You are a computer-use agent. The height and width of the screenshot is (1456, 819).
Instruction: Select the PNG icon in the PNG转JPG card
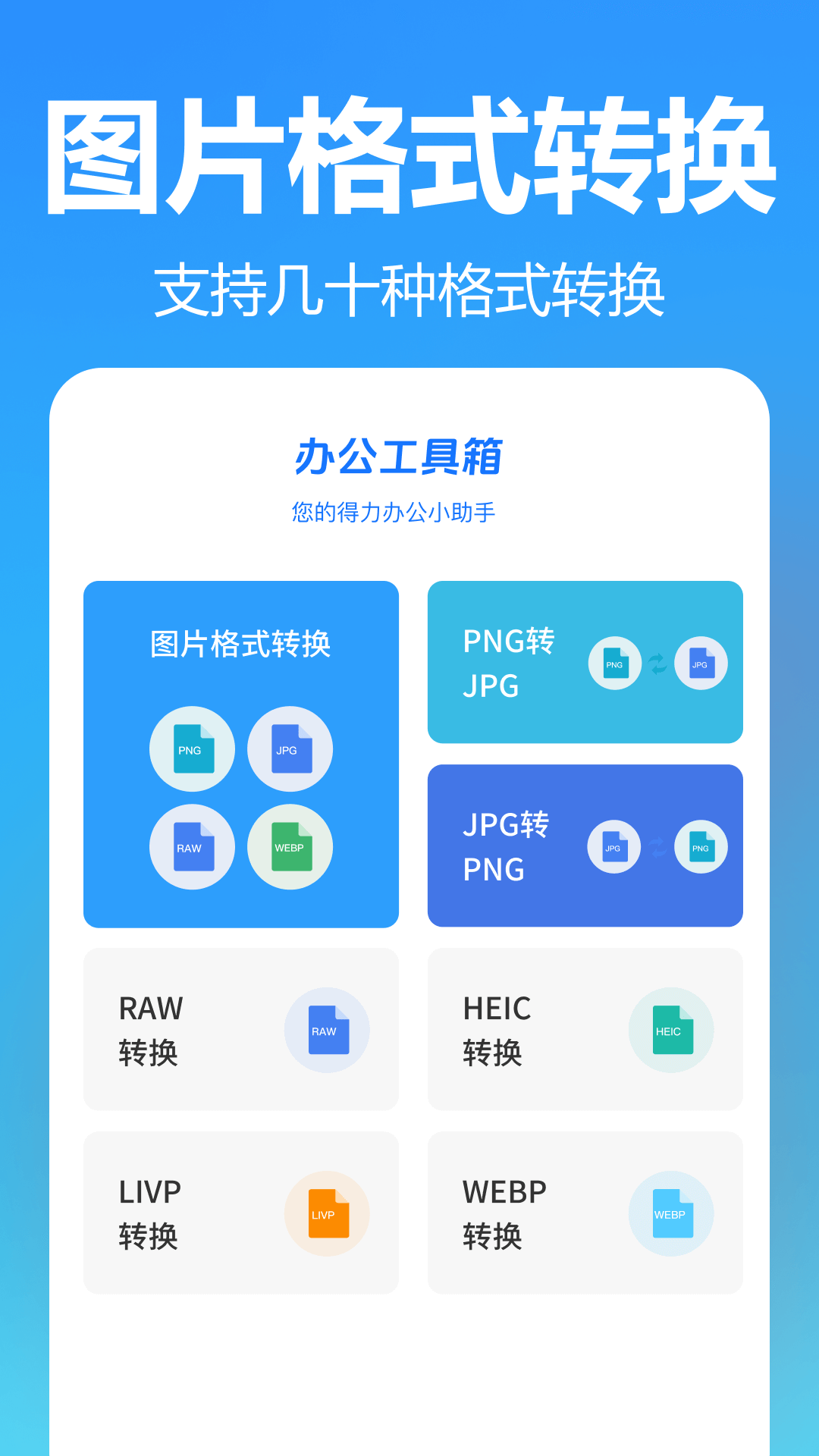coord(614,662)
